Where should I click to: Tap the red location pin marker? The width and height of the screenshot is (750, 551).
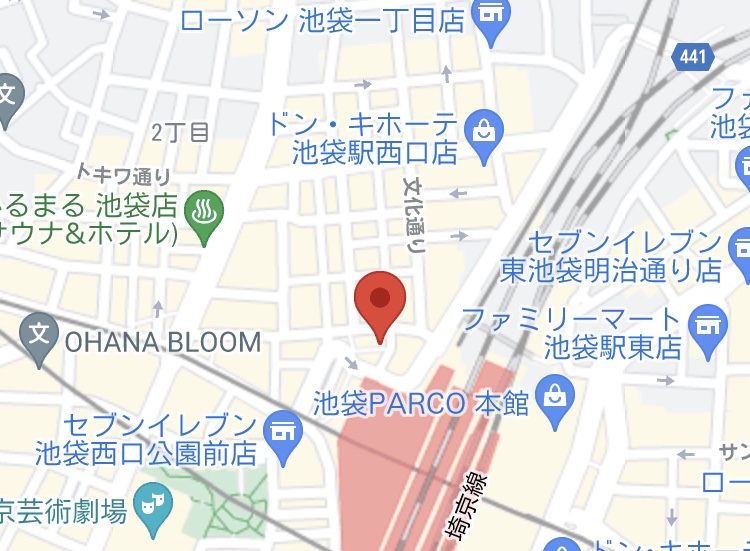pyautogui.click(x=380, y=300)
